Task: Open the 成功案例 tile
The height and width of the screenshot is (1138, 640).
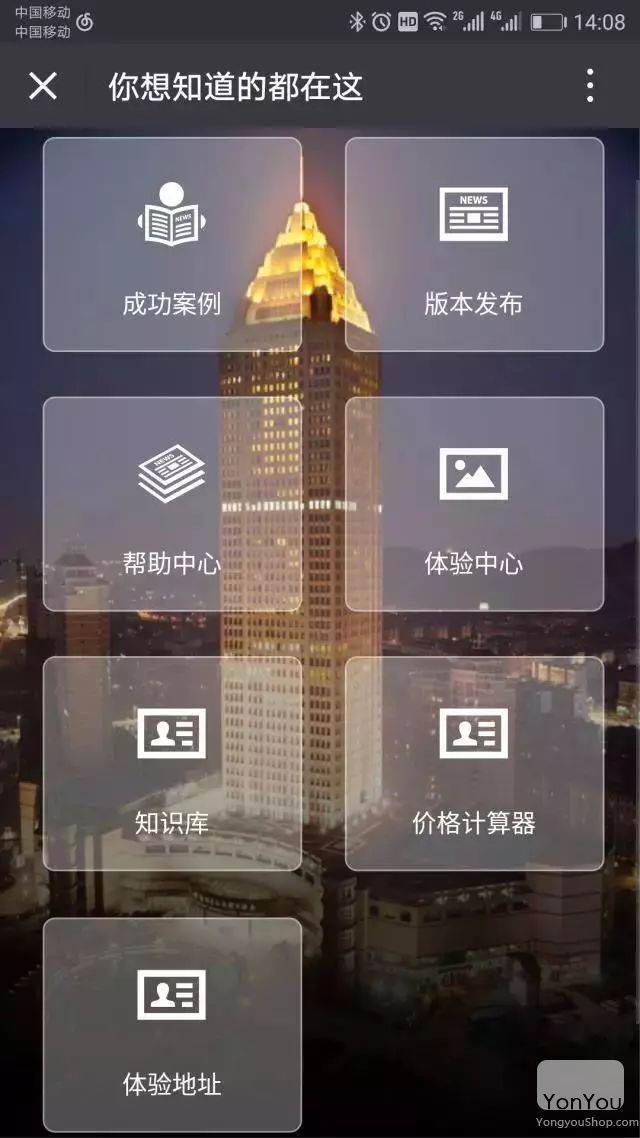Action: pyautogui.click(x=172, y=245)
